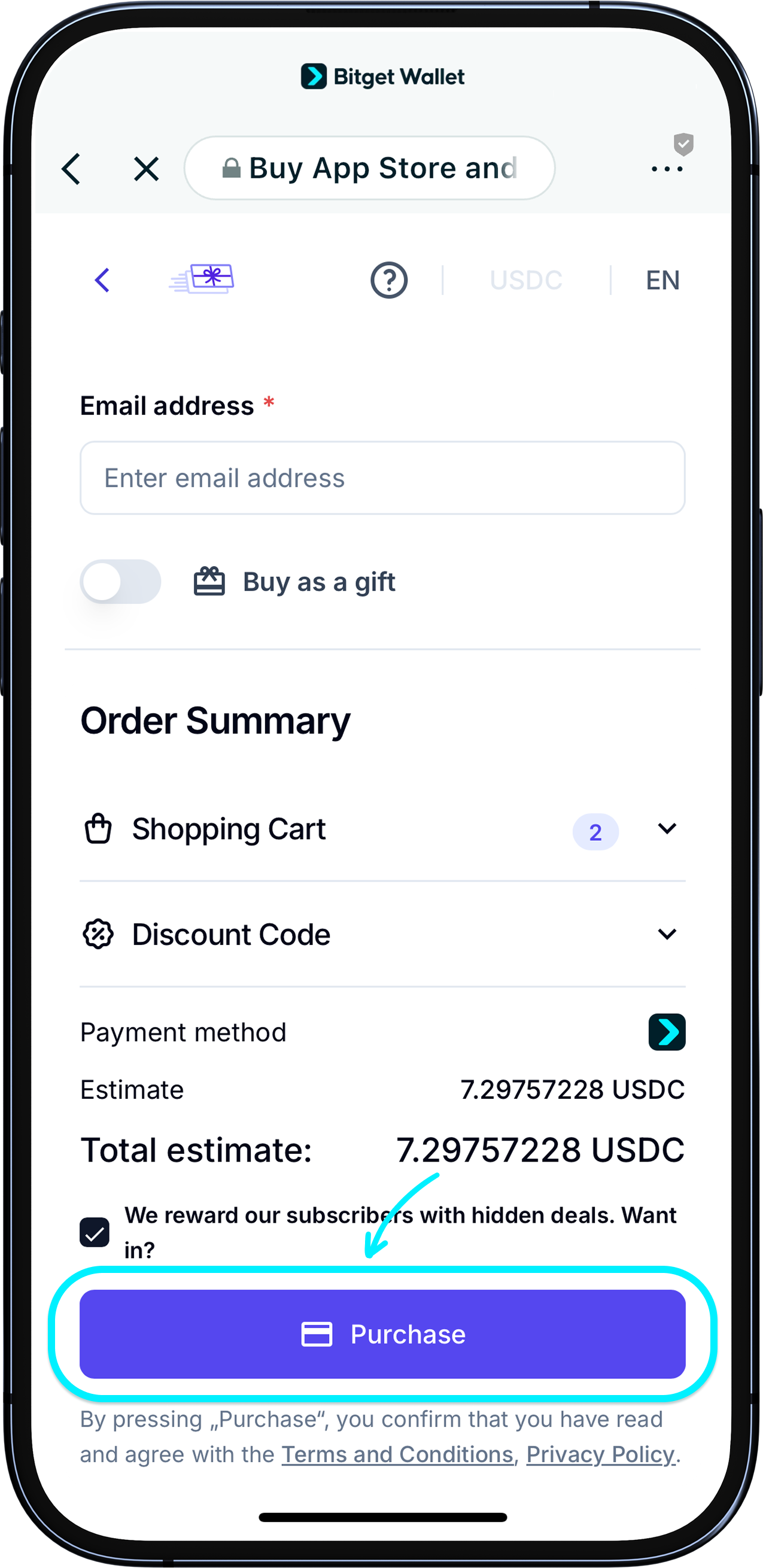
Task: Change the USDC currency selector
Action: pyautogui.click(x=525, y=281)
